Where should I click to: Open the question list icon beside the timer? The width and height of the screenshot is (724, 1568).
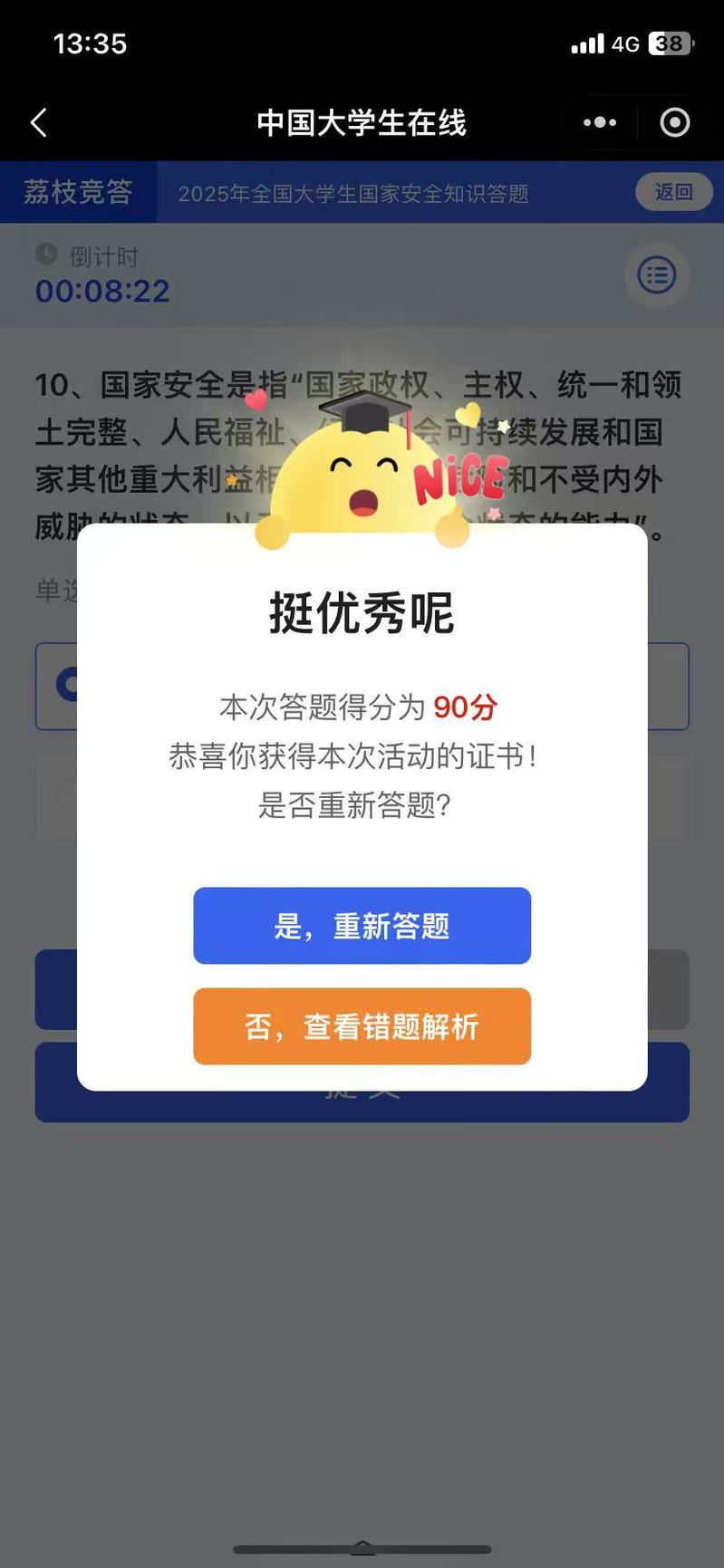pyautogui.click(x=657, y=274)
